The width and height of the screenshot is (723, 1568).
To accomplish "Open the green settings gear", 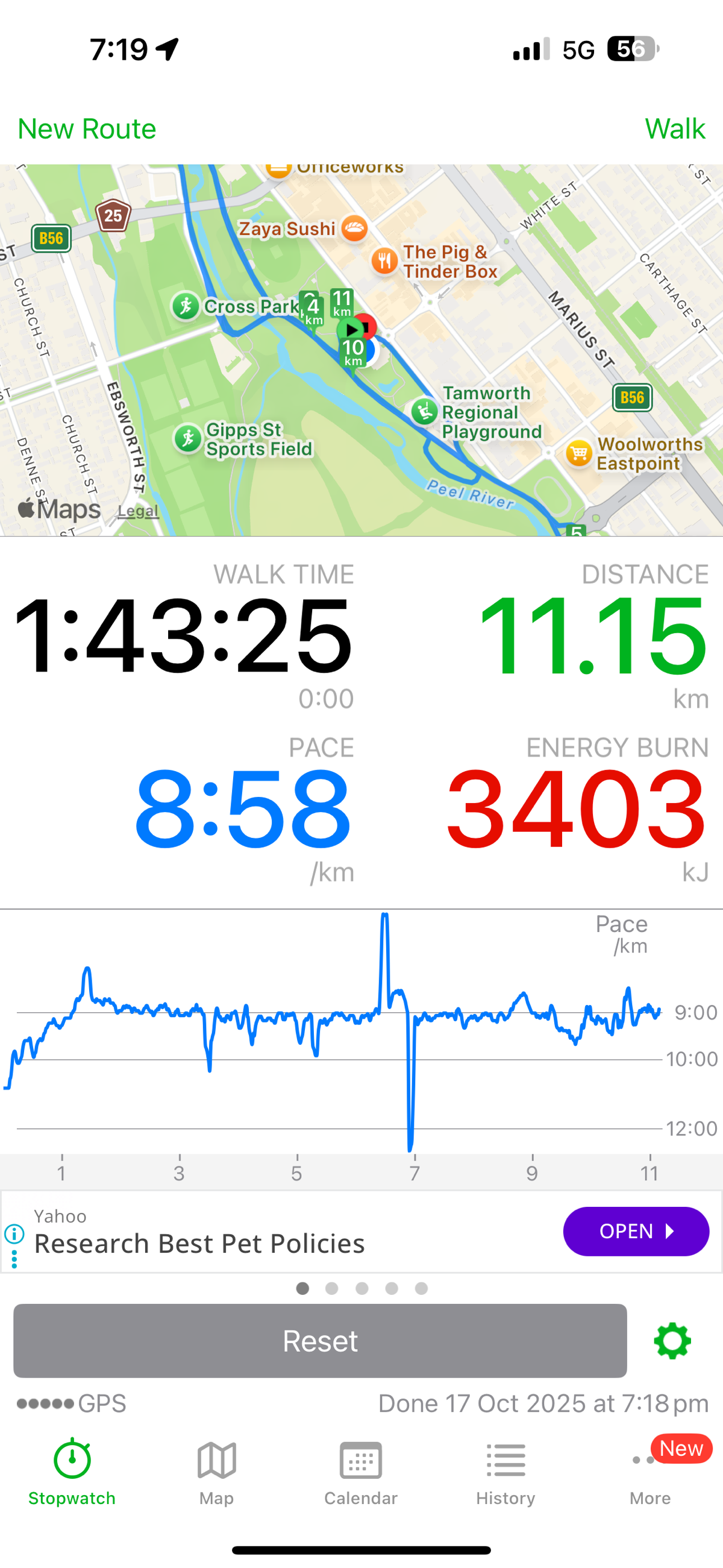I will [x=672, y=1340].
